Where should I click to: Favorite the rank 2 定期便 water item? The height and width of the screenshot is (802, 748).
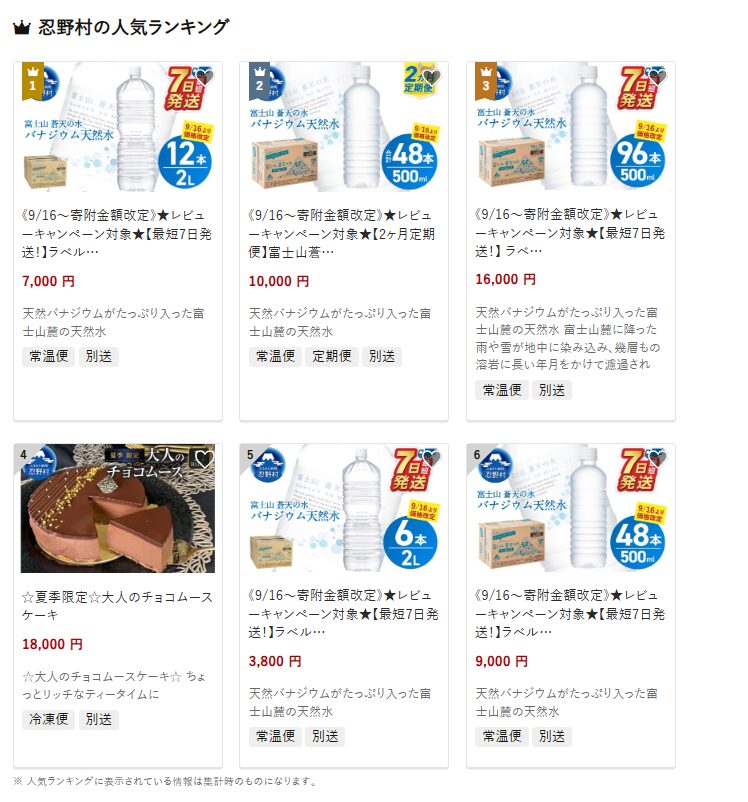coord(431,77)
